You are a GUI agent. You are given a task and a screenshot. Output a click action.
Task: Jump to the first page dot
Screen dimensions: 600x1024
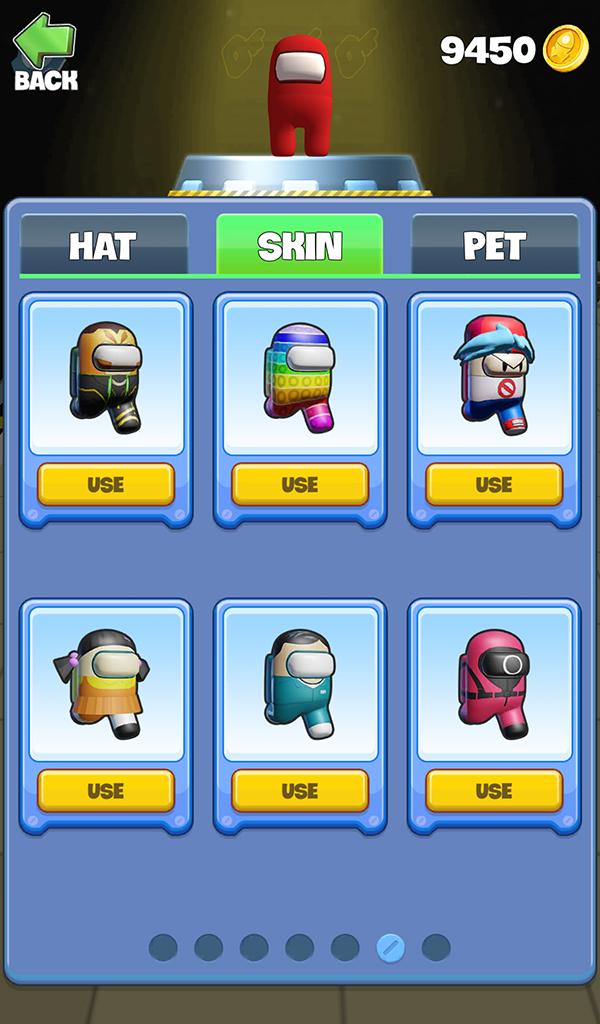click(x=163, y=947)
